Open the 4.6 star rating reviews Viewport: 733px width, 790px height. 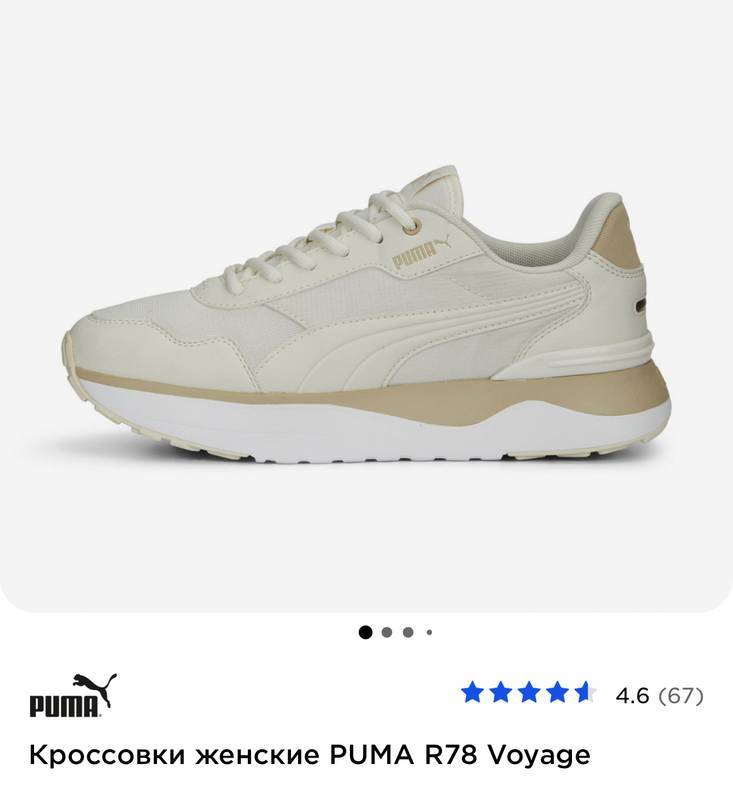pyautogui.click(x=582, y=694)
